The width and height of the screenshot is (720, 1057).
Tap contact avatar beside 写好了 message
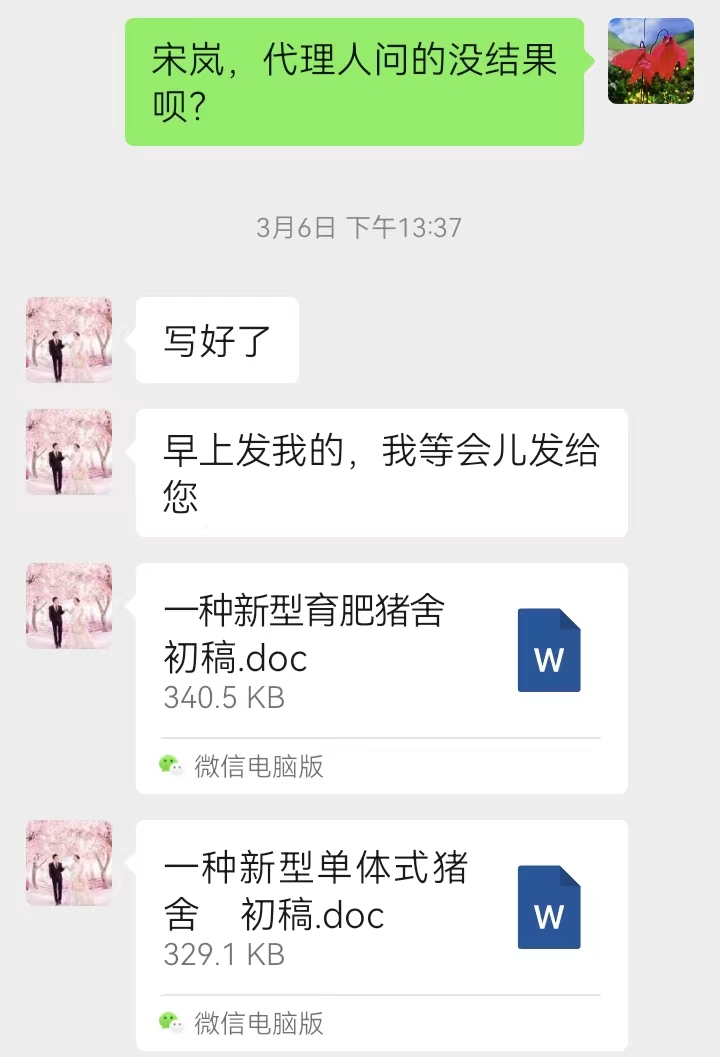click(x=69, y=340)
